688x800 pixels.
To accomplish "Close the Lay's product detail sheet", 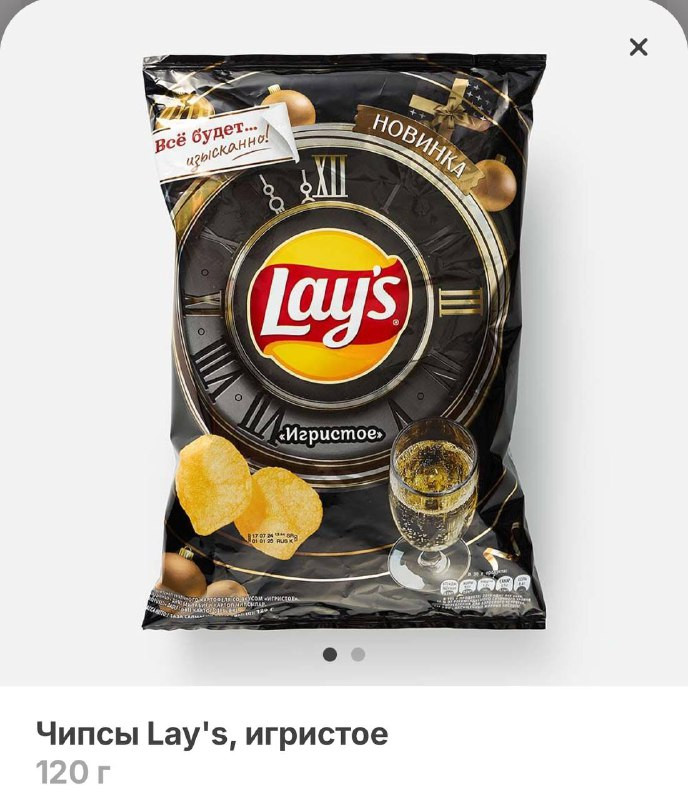I will coord(638,47).
